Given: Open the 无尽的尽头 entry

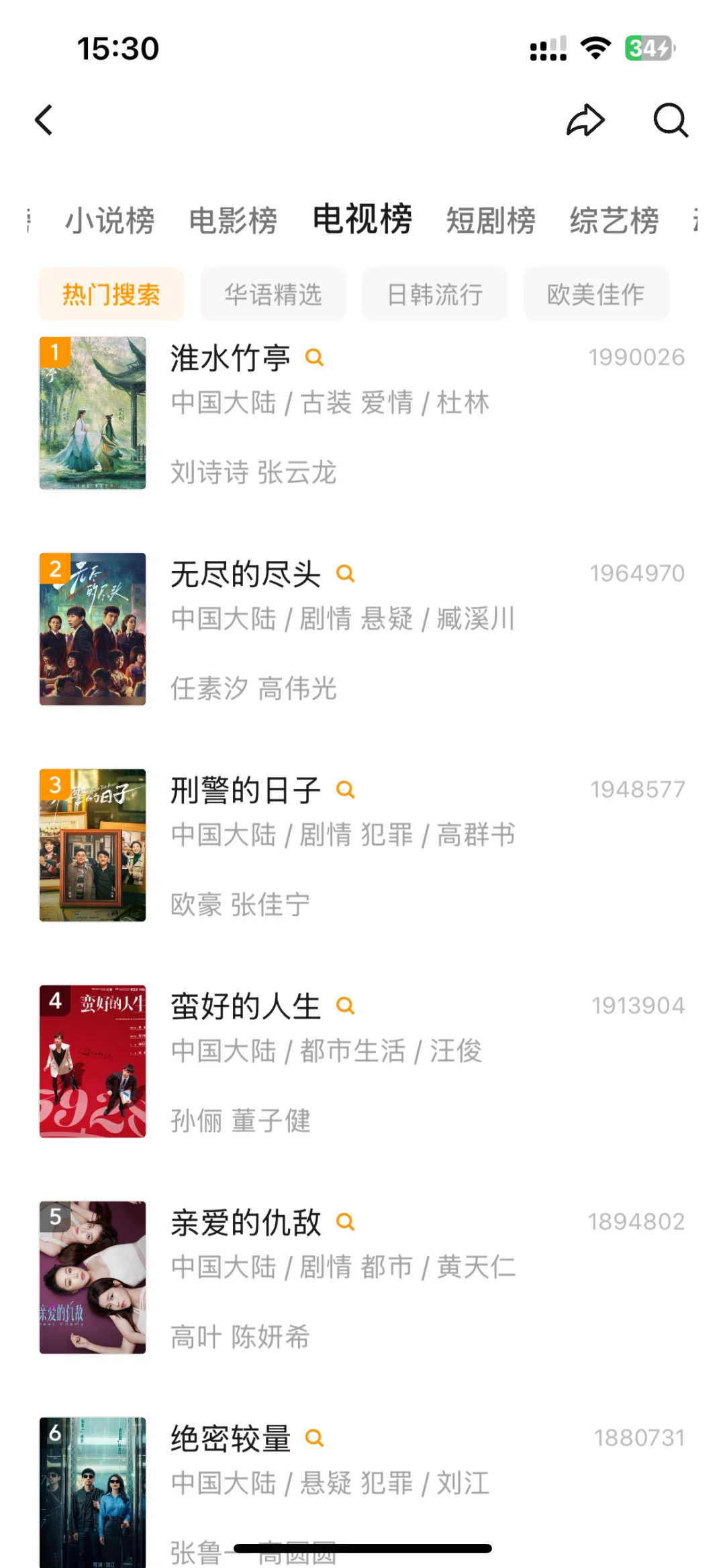Looking at the screenshot, I should pos(246,574).
